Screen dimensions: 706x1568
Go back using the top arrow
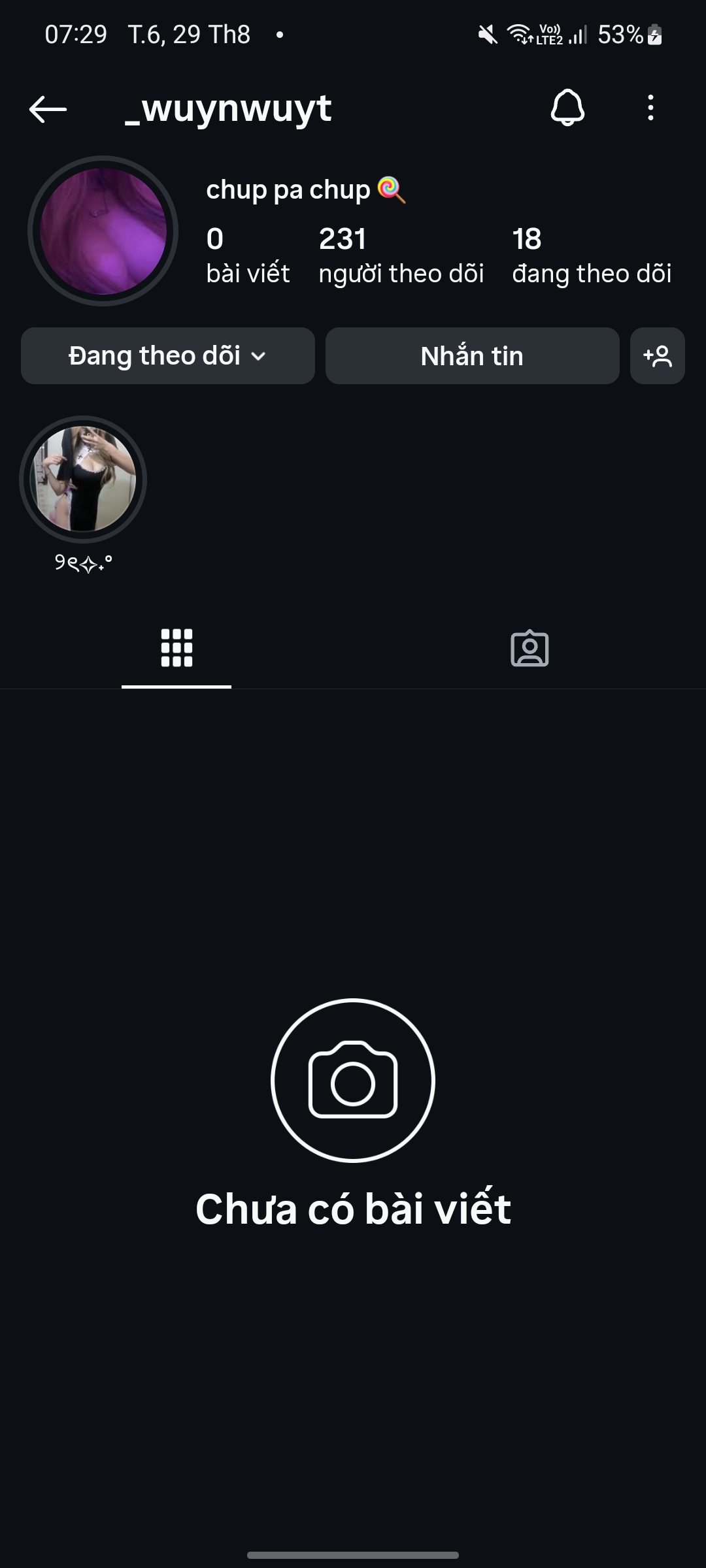(48, 108)
